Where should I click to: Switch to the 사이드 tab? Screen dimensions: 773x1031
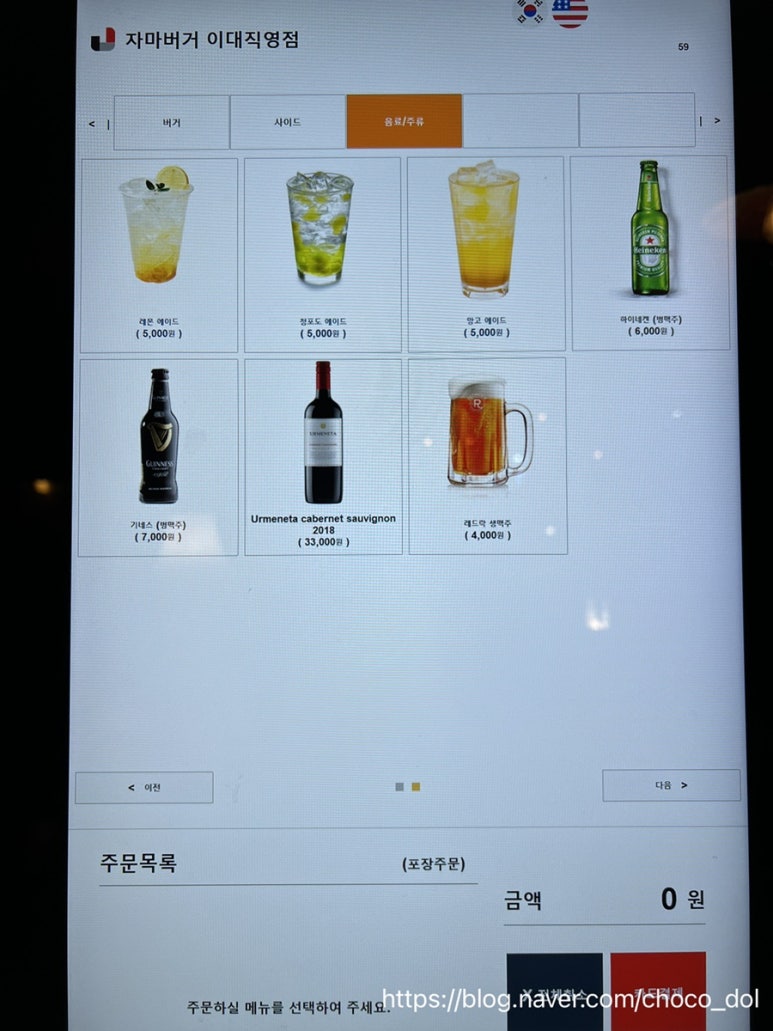[288, 122]
